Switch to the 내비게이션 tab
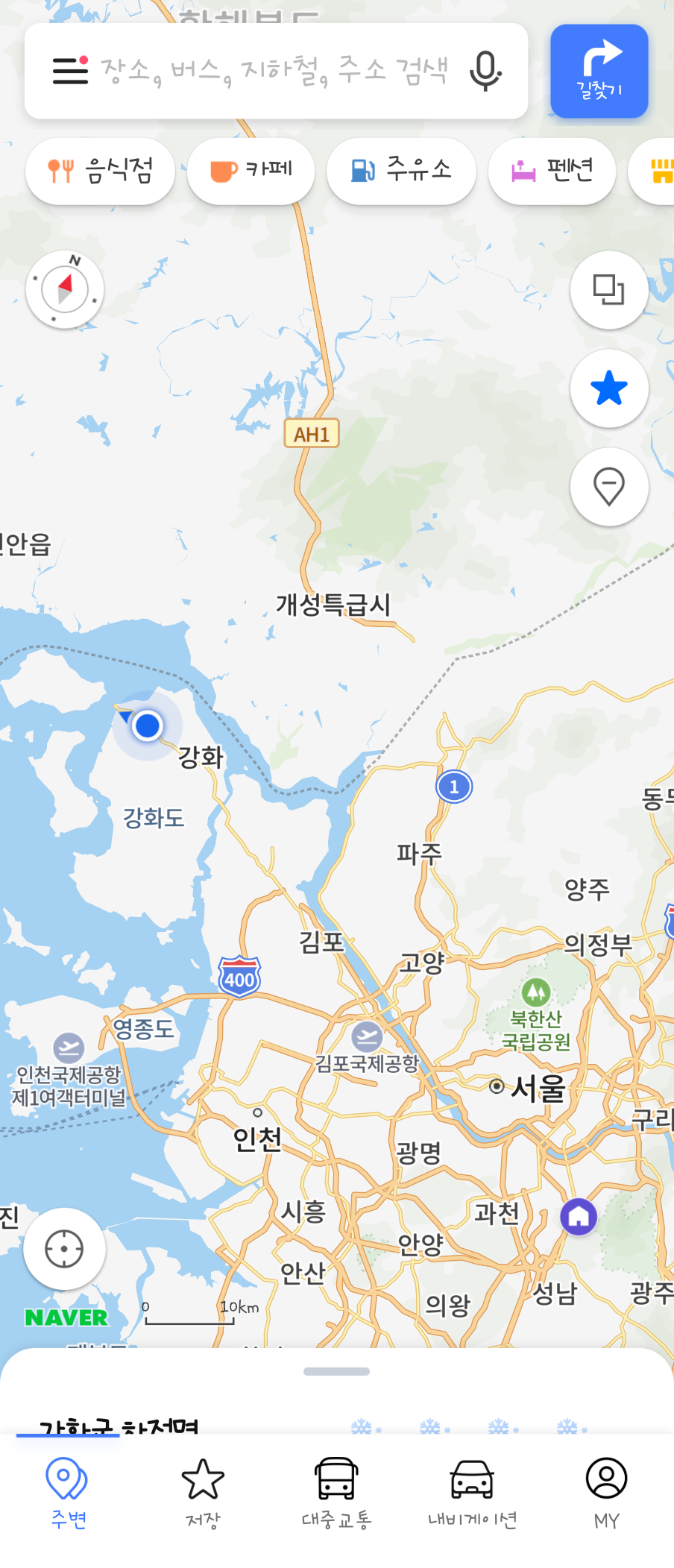The width and height of the screenshot is (674, 1568). click(472, 1493)
